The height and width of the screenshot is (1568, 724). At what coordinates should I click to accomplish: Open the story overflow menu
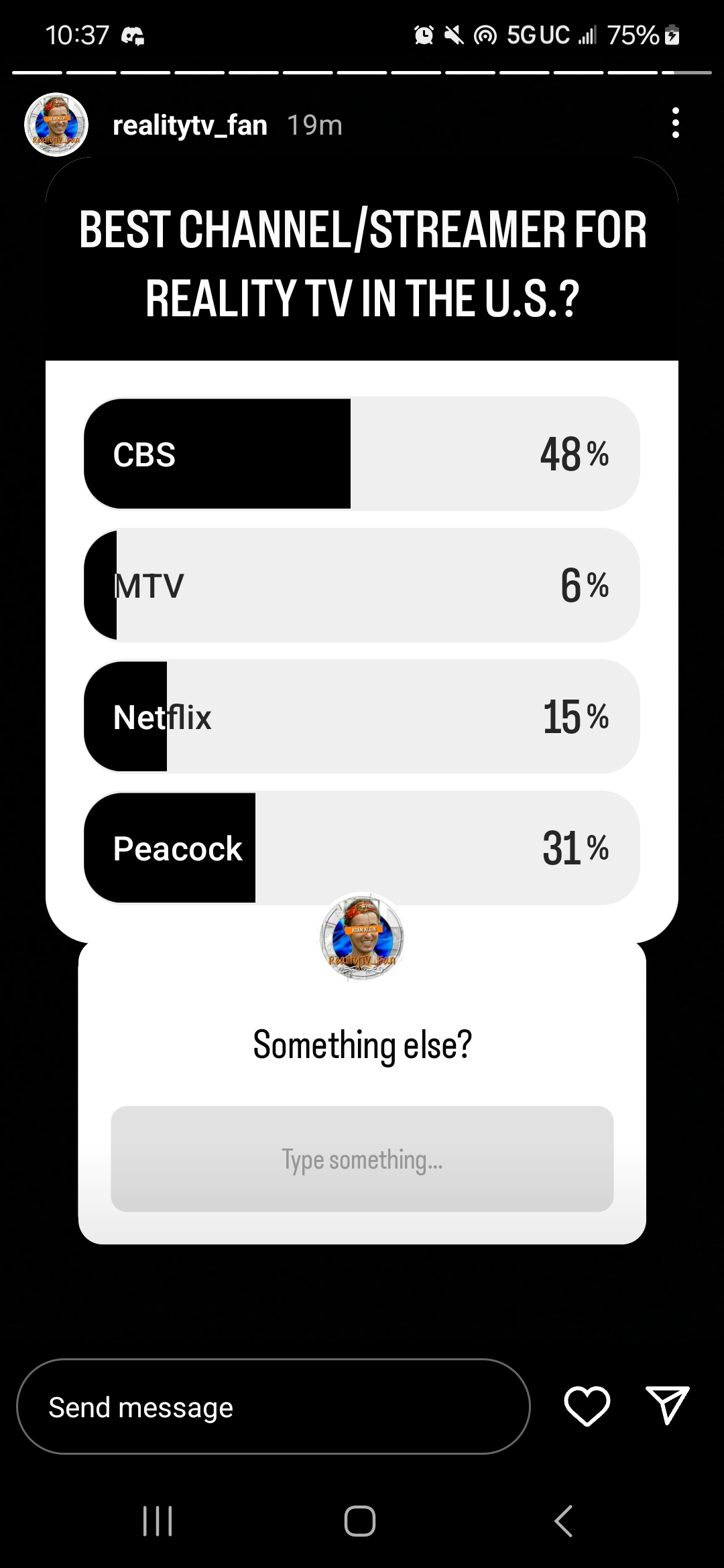[675, 123]
